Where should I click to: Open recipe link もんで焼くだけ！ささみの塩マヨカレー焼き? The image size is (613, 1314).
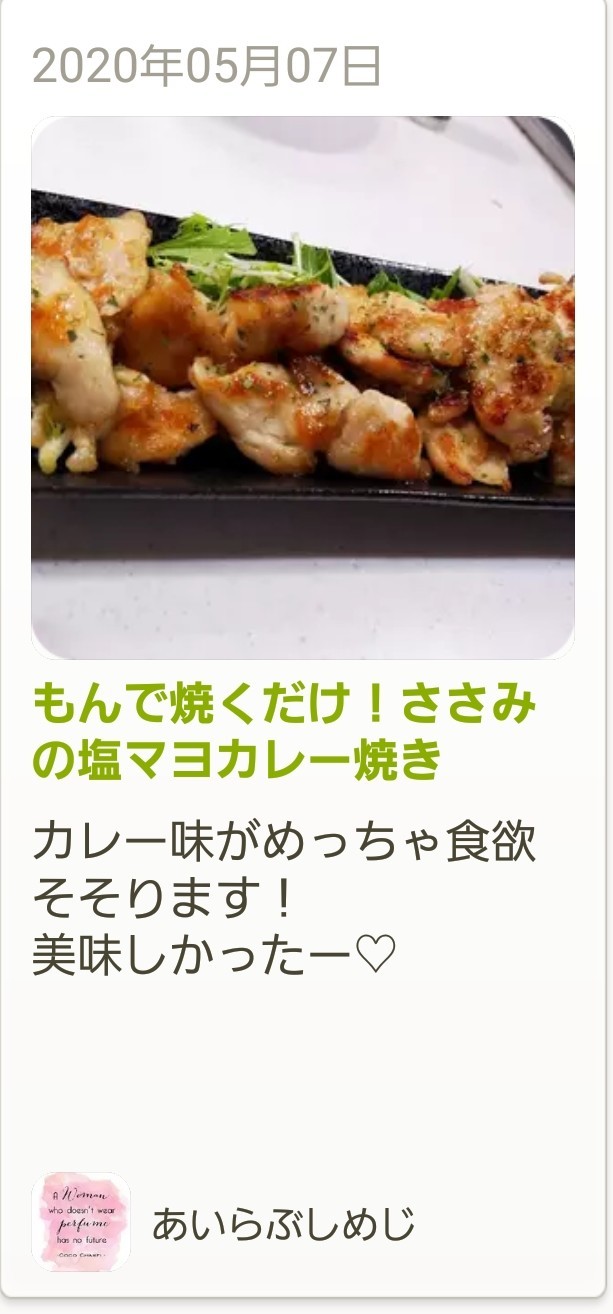285,734
